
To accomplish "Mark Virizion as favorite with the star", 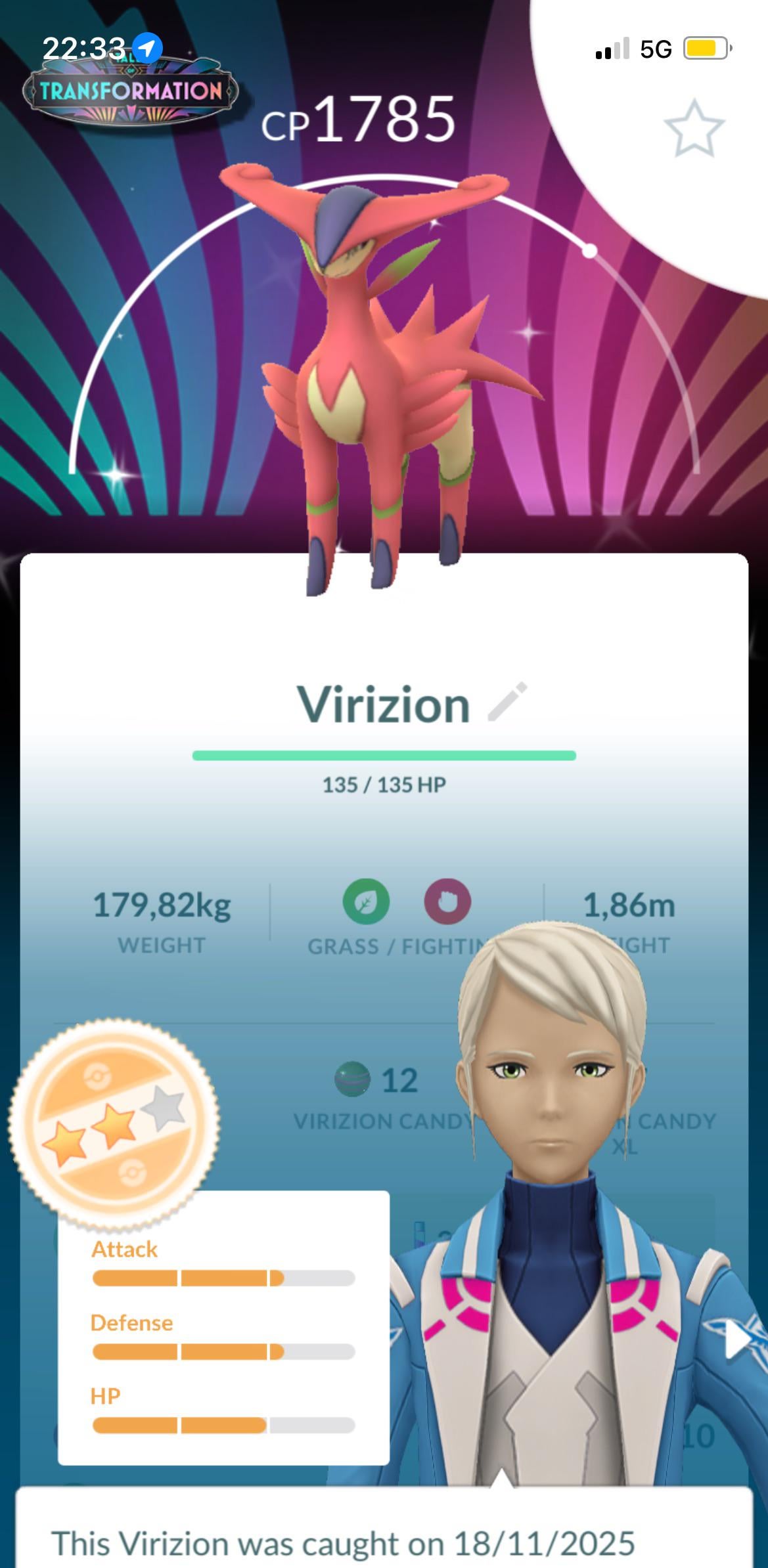I will pos(694,128).
